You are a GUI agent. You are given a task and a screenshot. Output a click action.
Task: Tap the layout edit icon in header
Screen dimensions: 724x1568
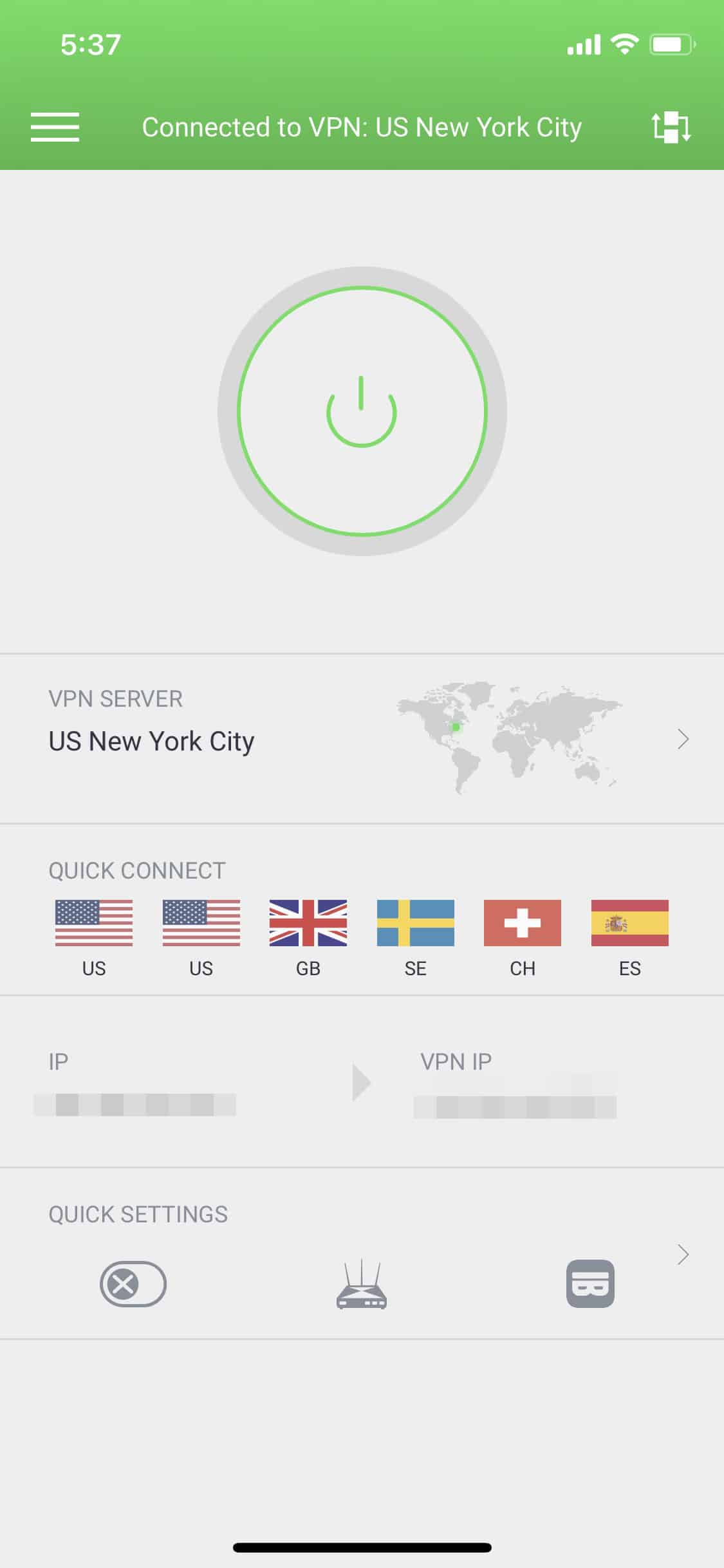click(x=671, y=127)
